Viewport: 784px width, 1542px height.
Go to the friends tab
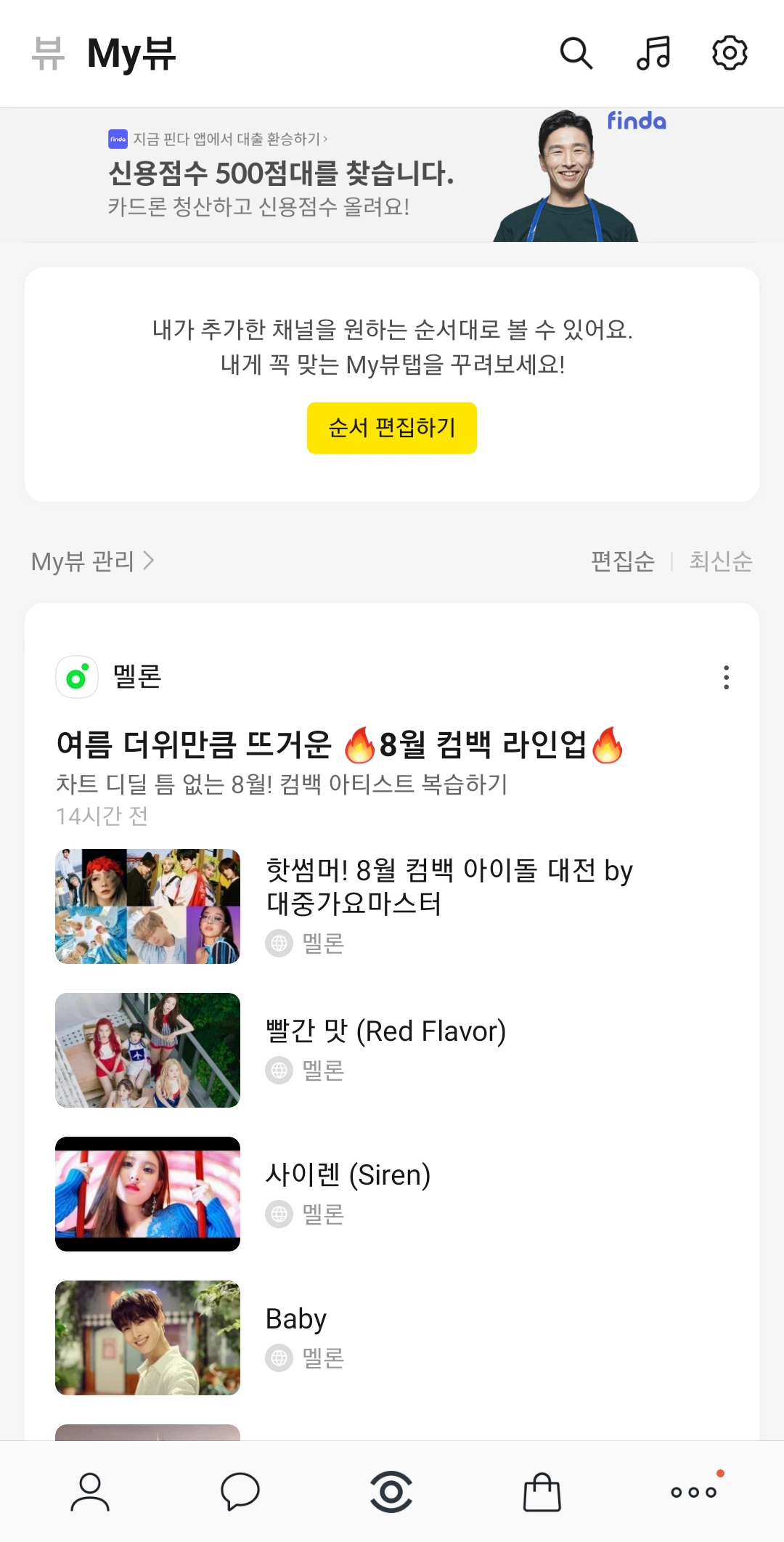click(x=90, y=1492)
